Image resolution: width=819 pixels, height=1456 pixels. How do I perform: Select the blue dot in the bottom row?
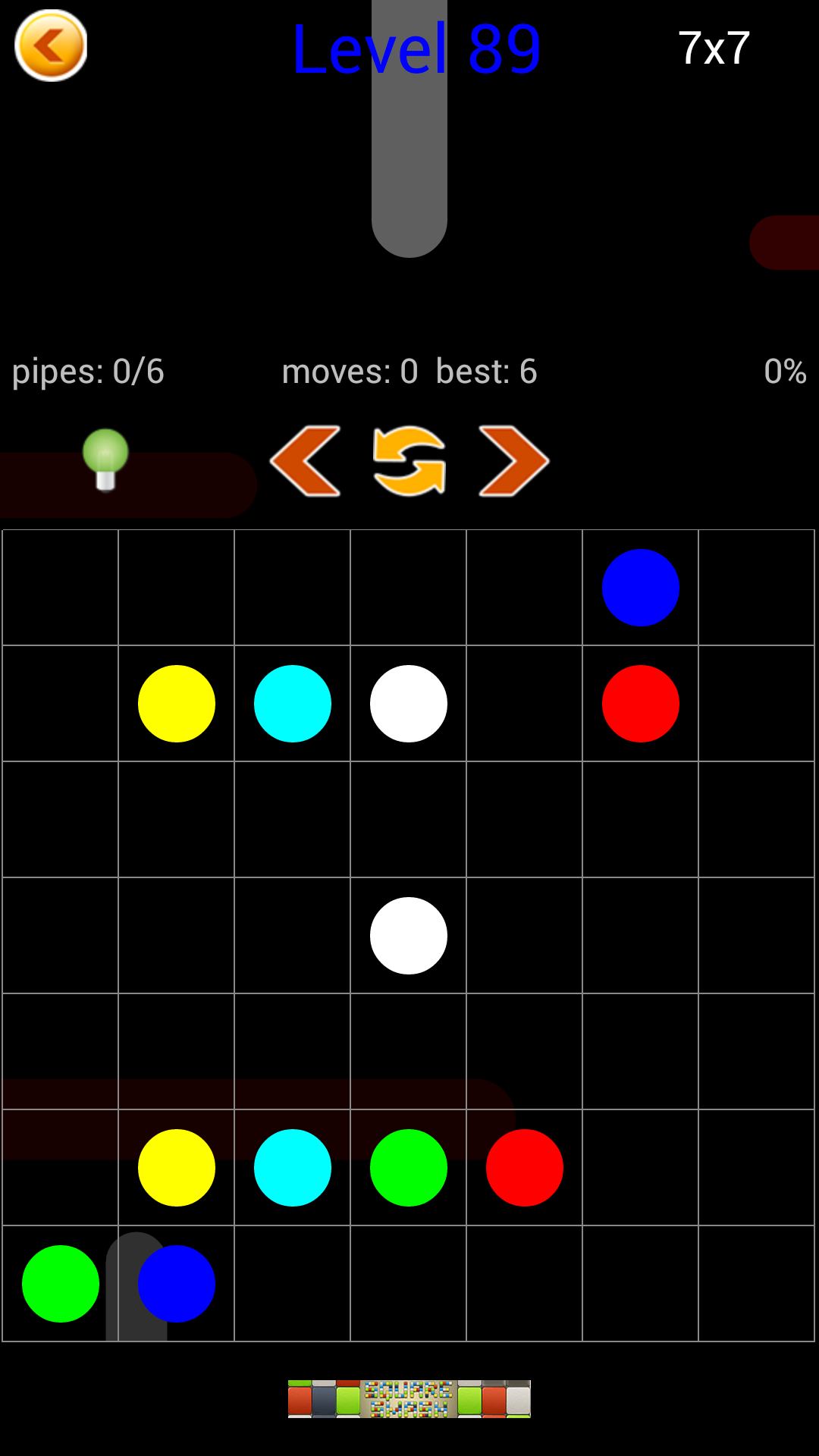[177, 1284]
